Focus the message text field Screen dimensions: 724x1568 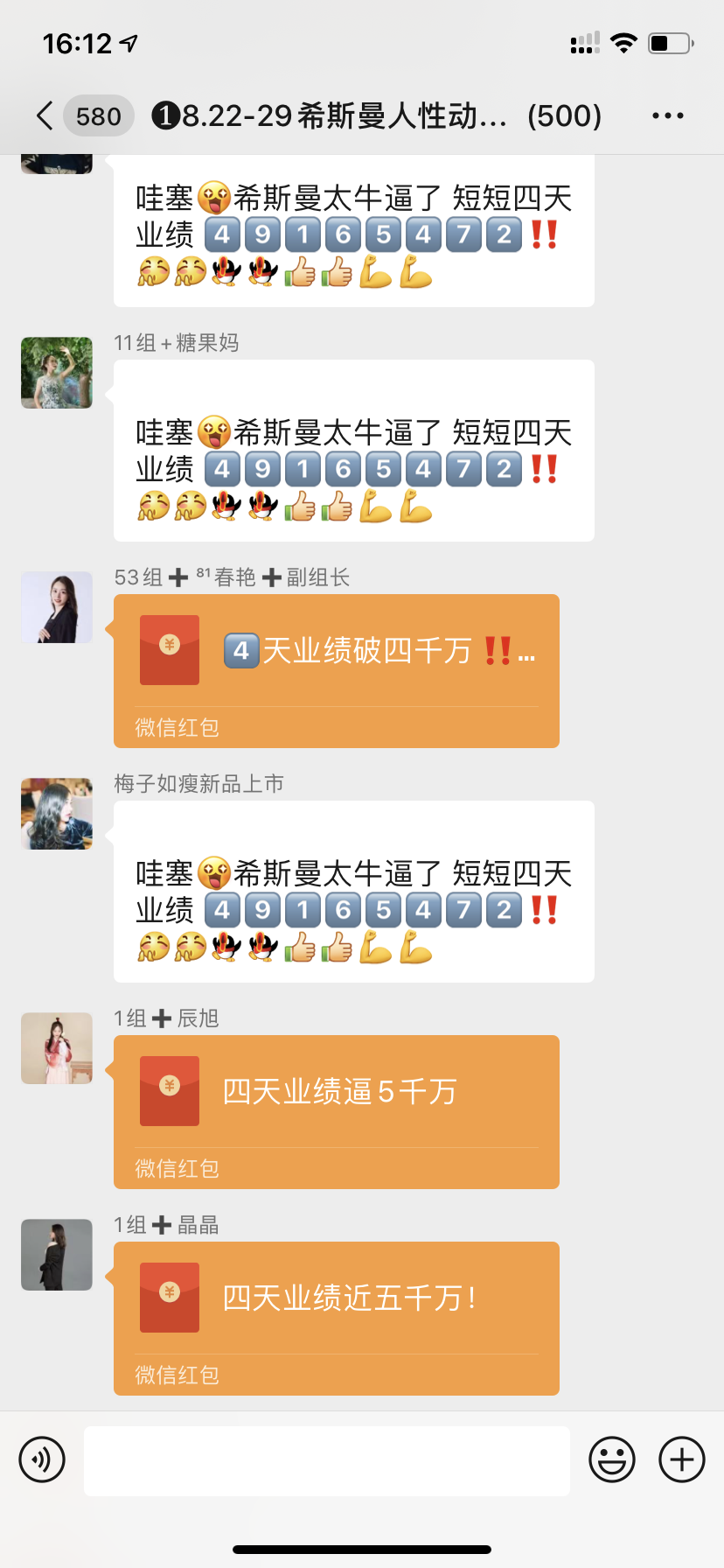[x=326, y=1460]
